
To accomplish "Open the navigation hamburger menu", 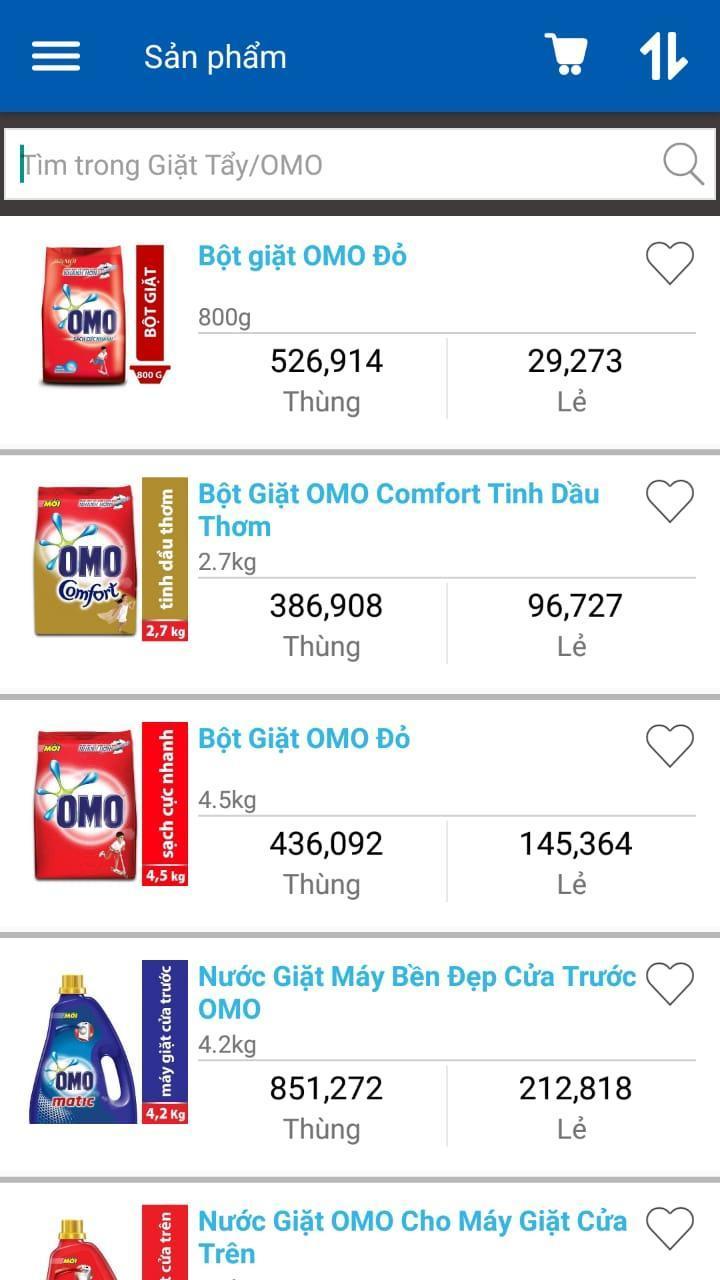I will 55,57.
